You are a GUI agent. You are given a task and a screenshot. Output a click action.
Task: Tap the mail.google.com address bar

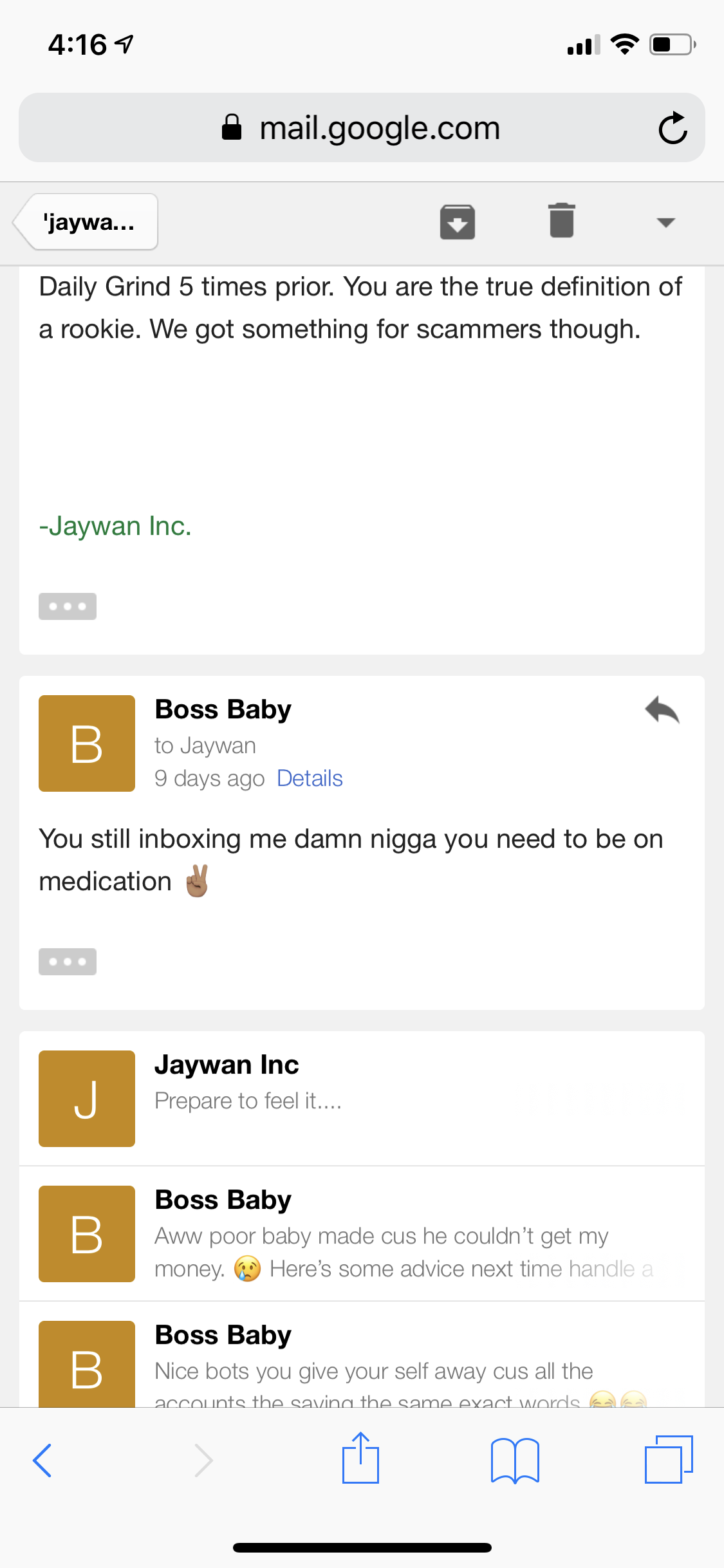coord(362,127)
